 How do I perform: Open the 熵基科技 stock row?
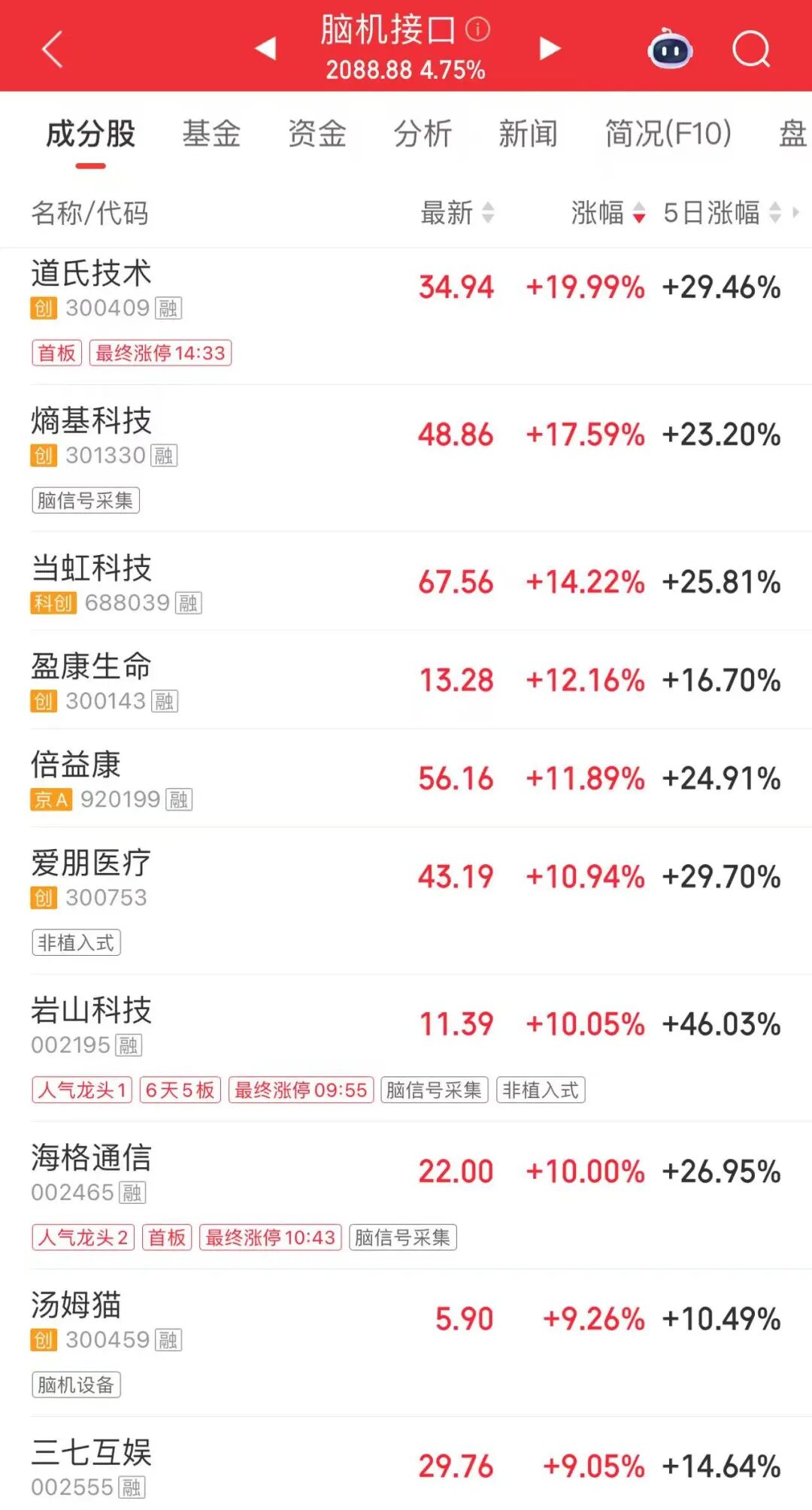pos(92,421)
